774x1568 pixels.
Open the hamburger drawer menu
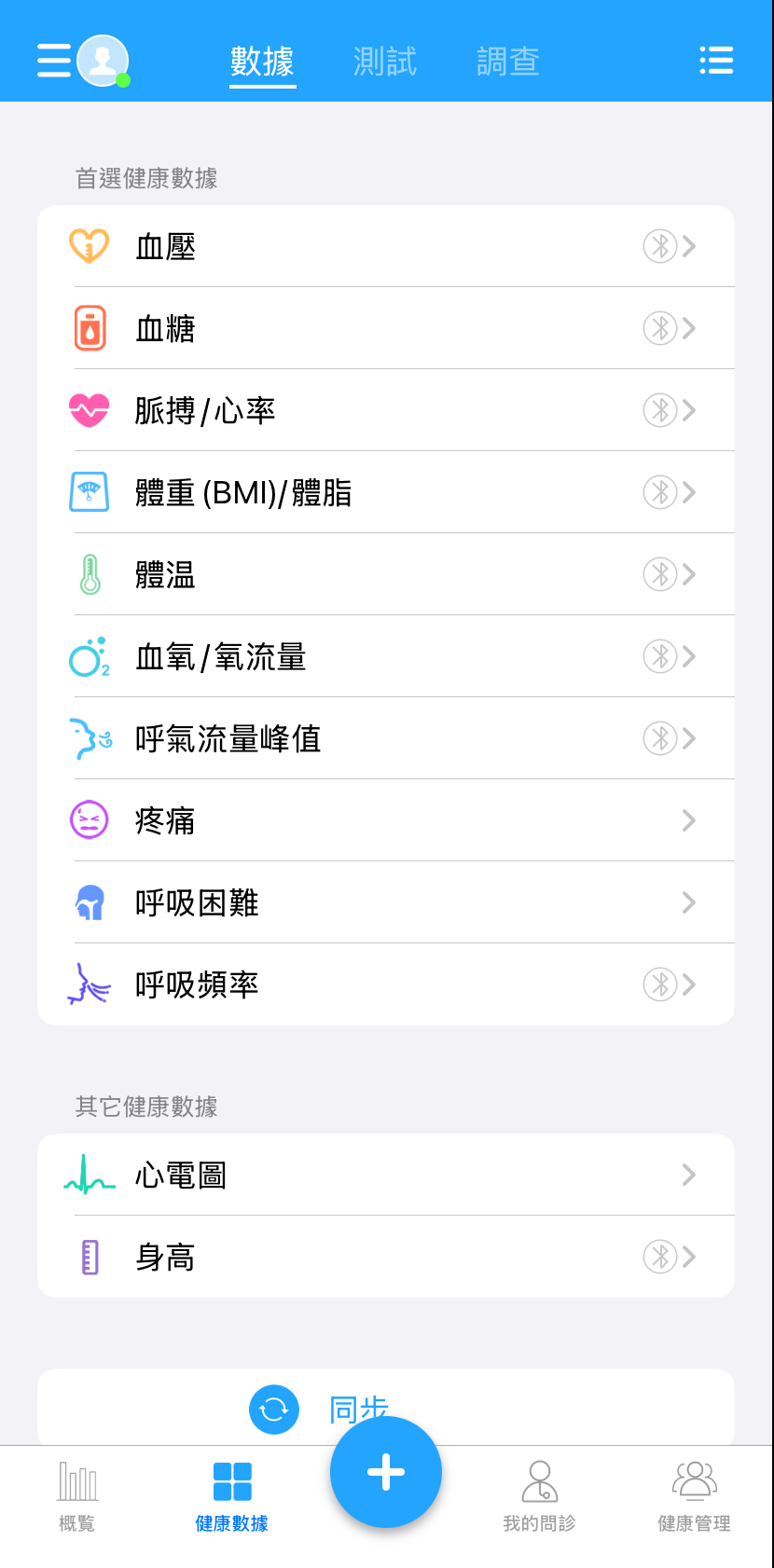54,61
